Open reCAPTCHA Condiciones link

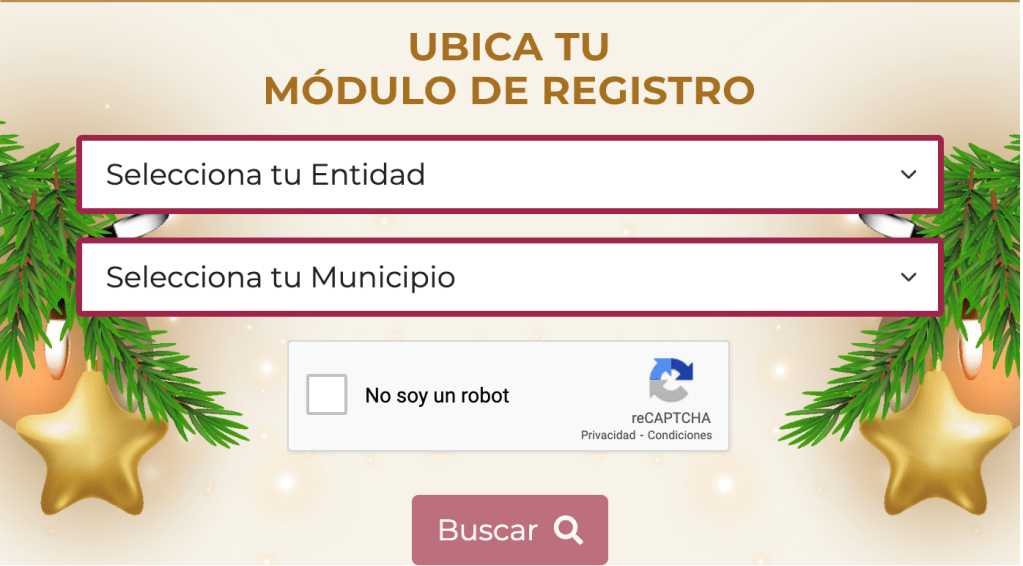click(680, 436)
